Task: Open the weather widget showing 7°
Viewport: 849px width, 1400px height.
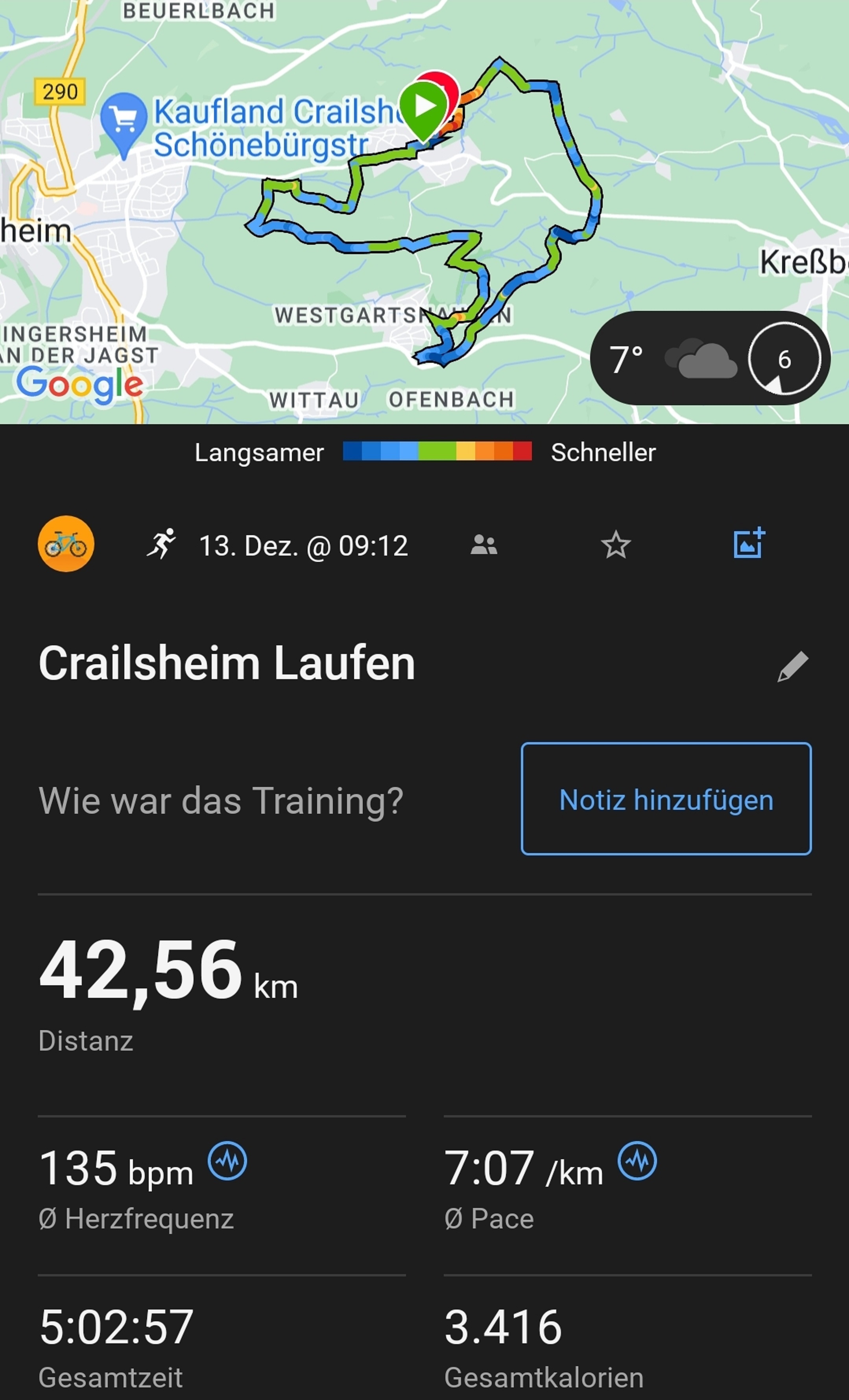Action: pos(710,358)
